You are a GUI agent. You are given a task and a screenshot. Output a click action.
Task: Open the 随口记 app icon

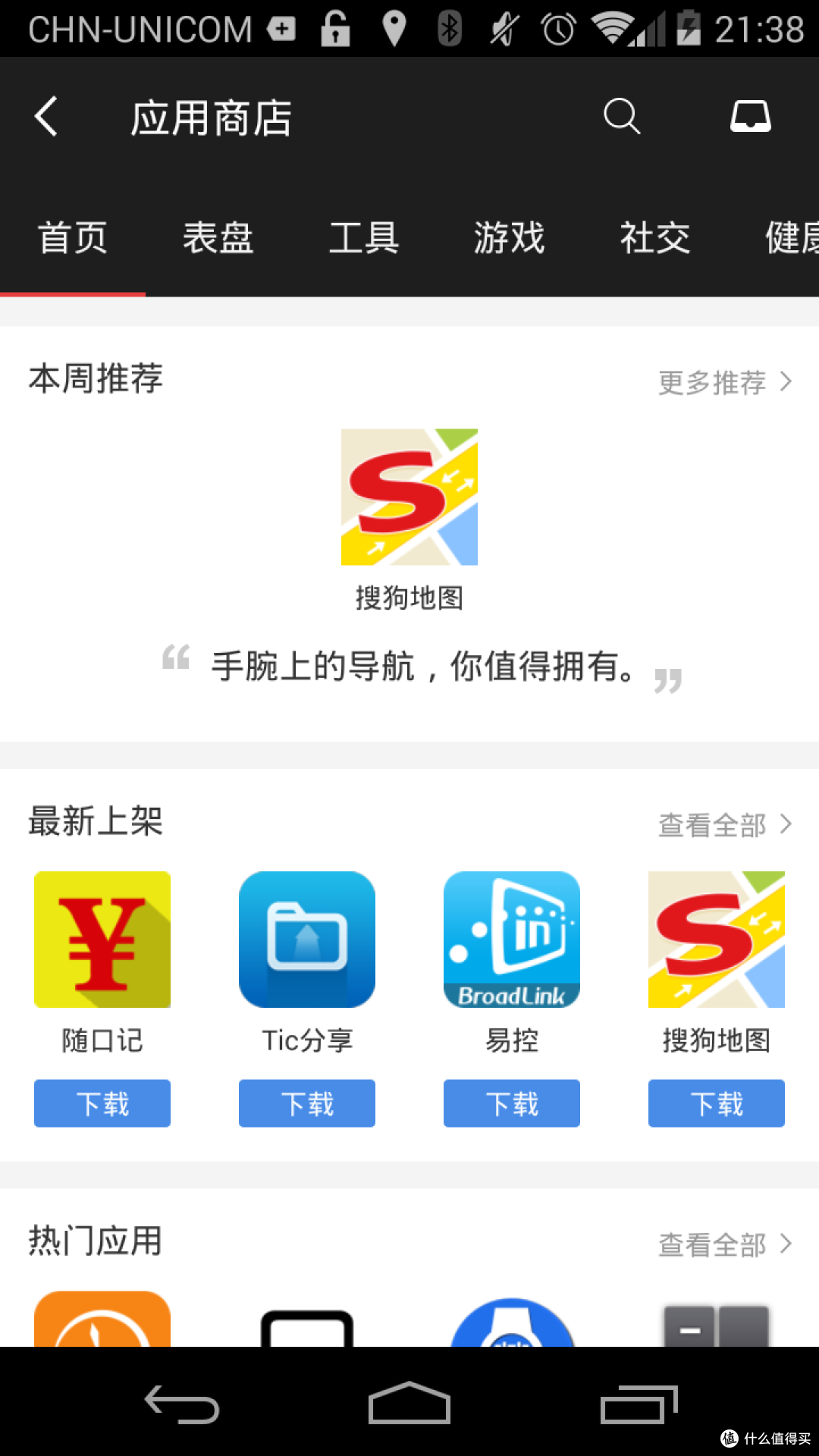click(102, 940)
